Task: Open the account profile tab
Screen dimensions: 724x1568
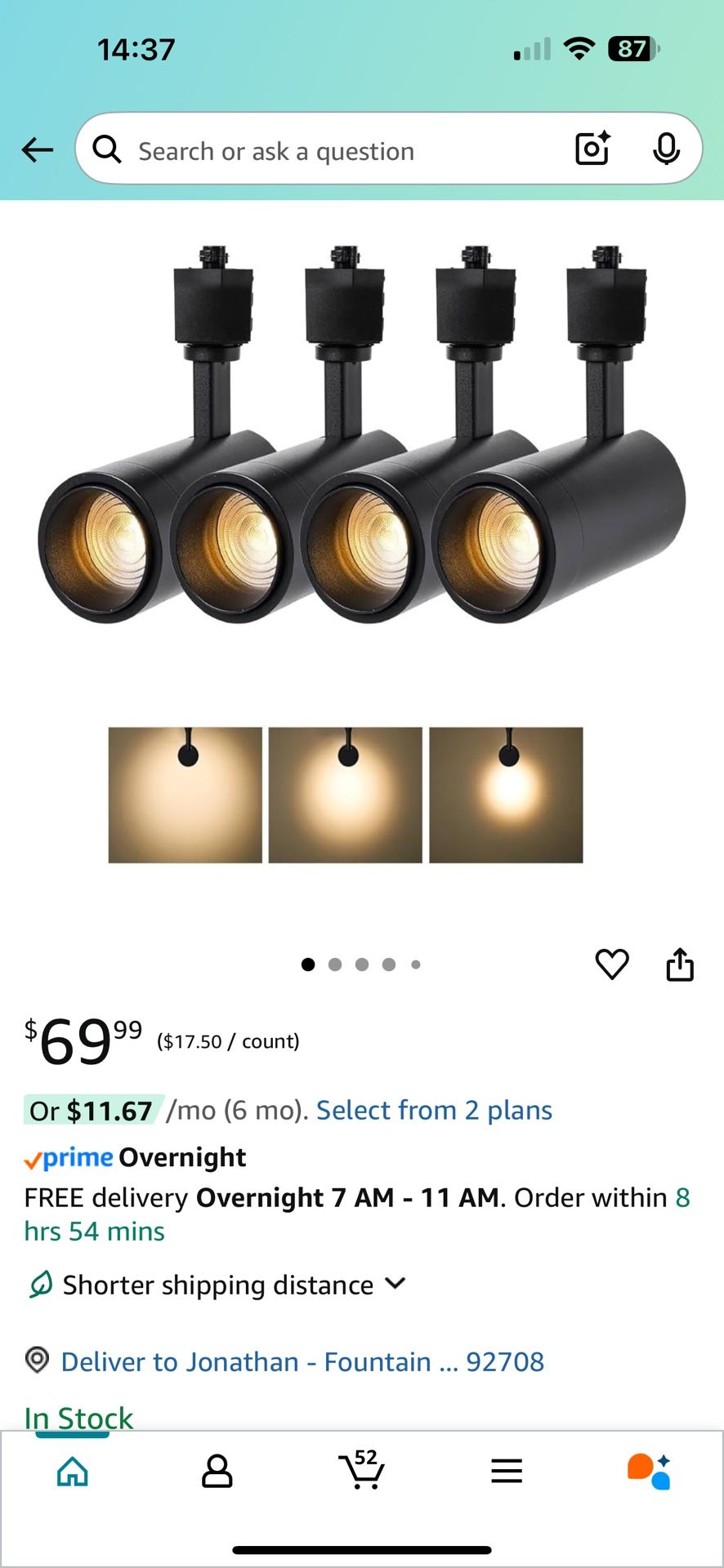Action: point(217,1472)
